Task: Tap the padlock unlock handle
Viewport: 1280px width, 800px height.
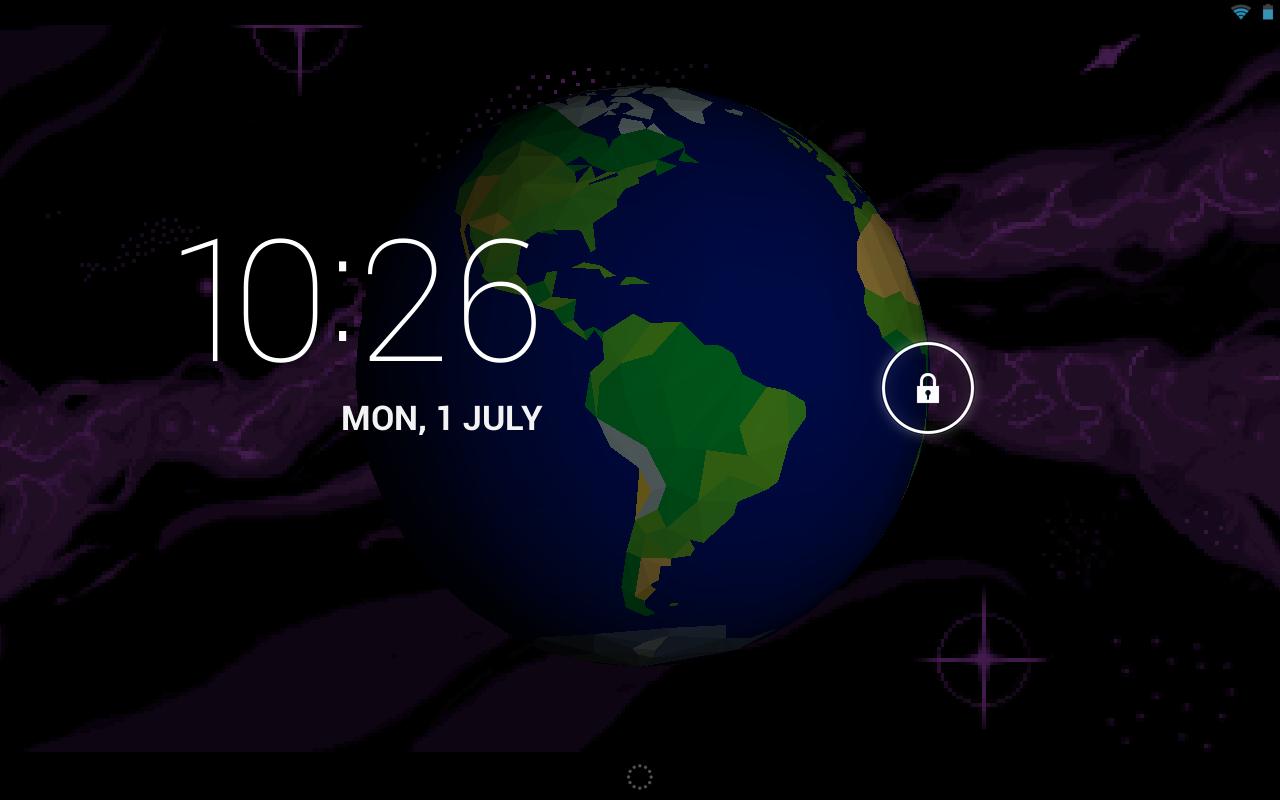Action: [x=927, y=388]
